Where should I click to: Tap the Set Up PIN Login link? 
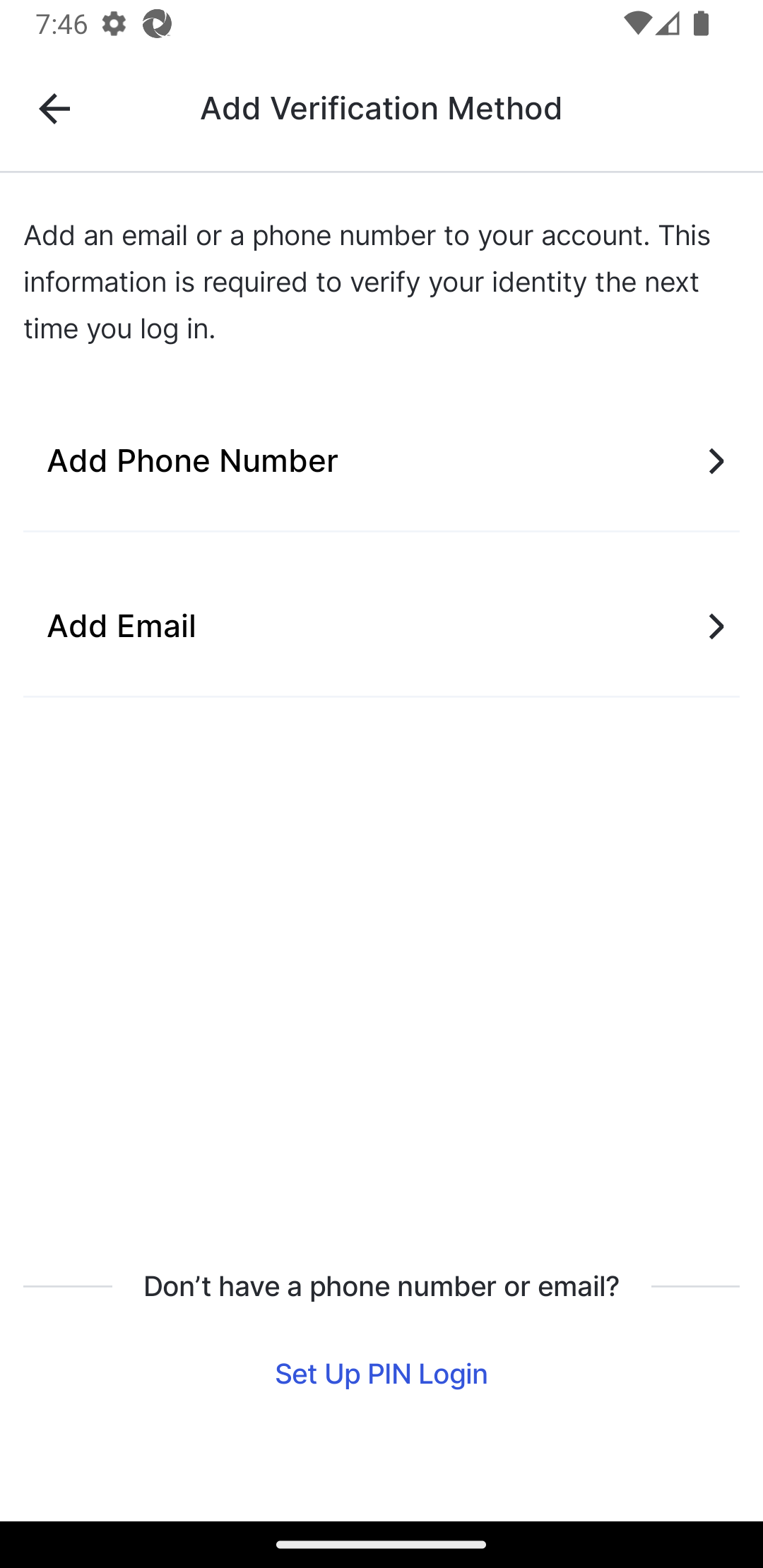[381, 1374]
